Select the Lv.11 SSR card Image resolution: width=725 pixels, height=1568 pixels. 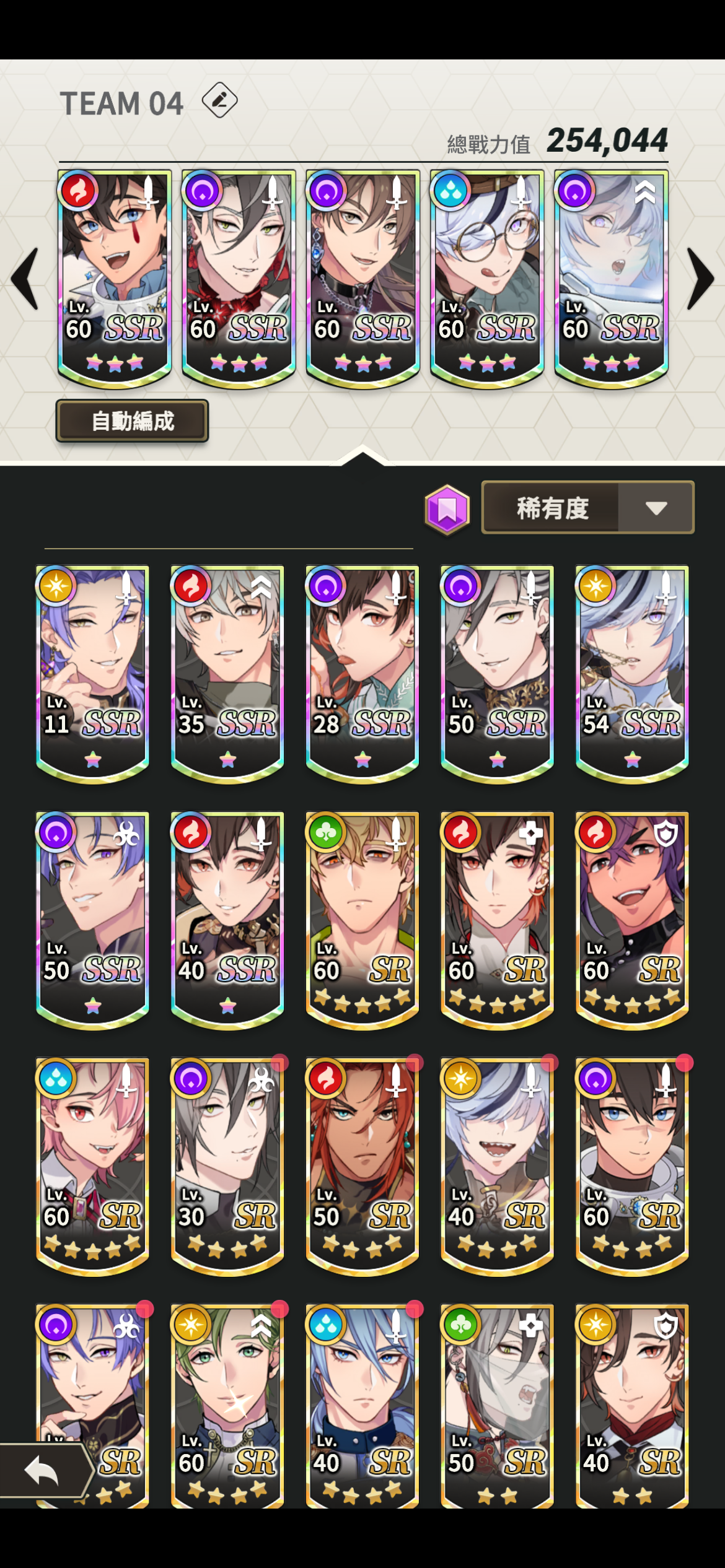click(92, 672)
